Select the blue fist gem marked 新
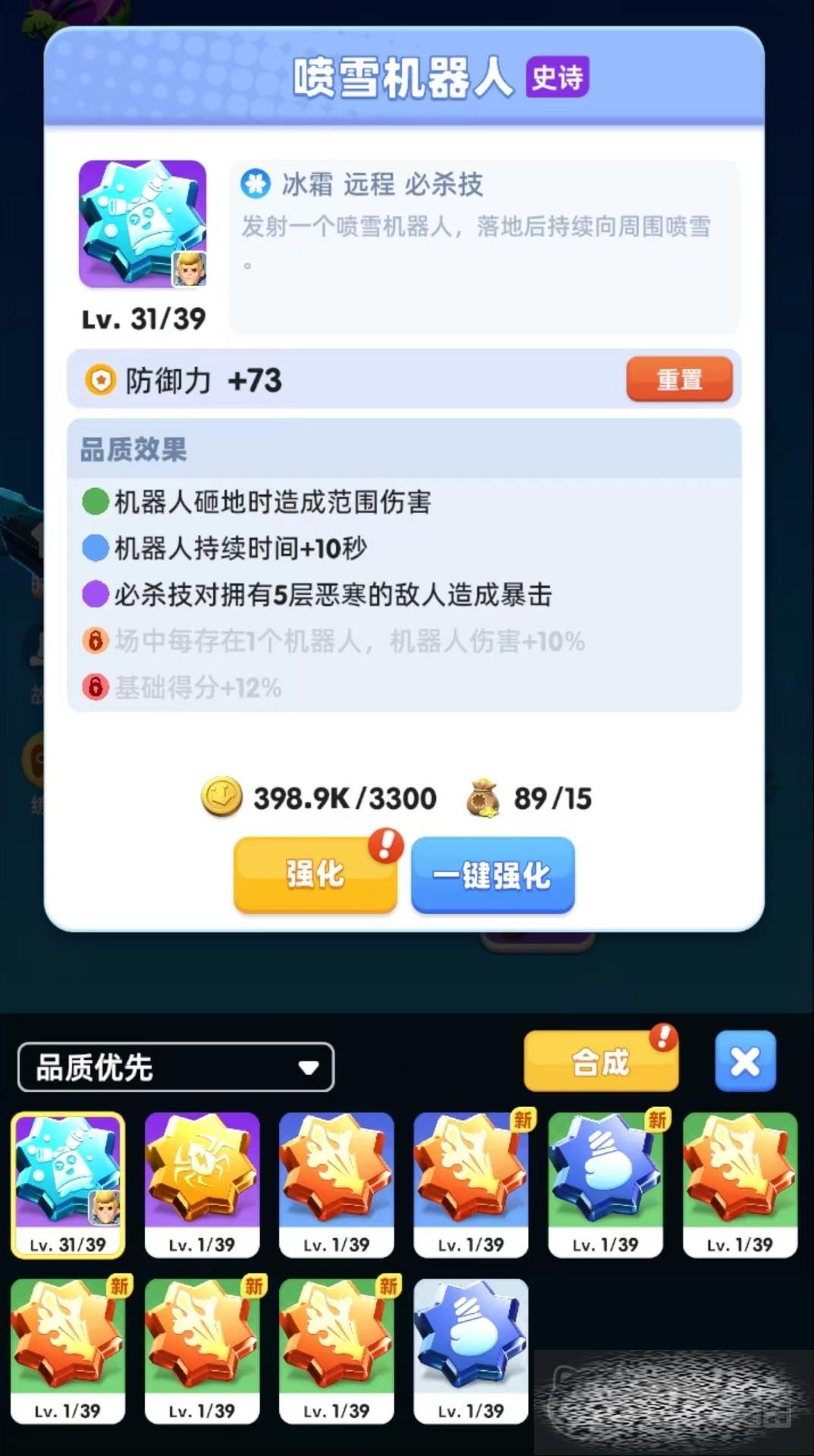814x1456 pixels. (605, 1182)
